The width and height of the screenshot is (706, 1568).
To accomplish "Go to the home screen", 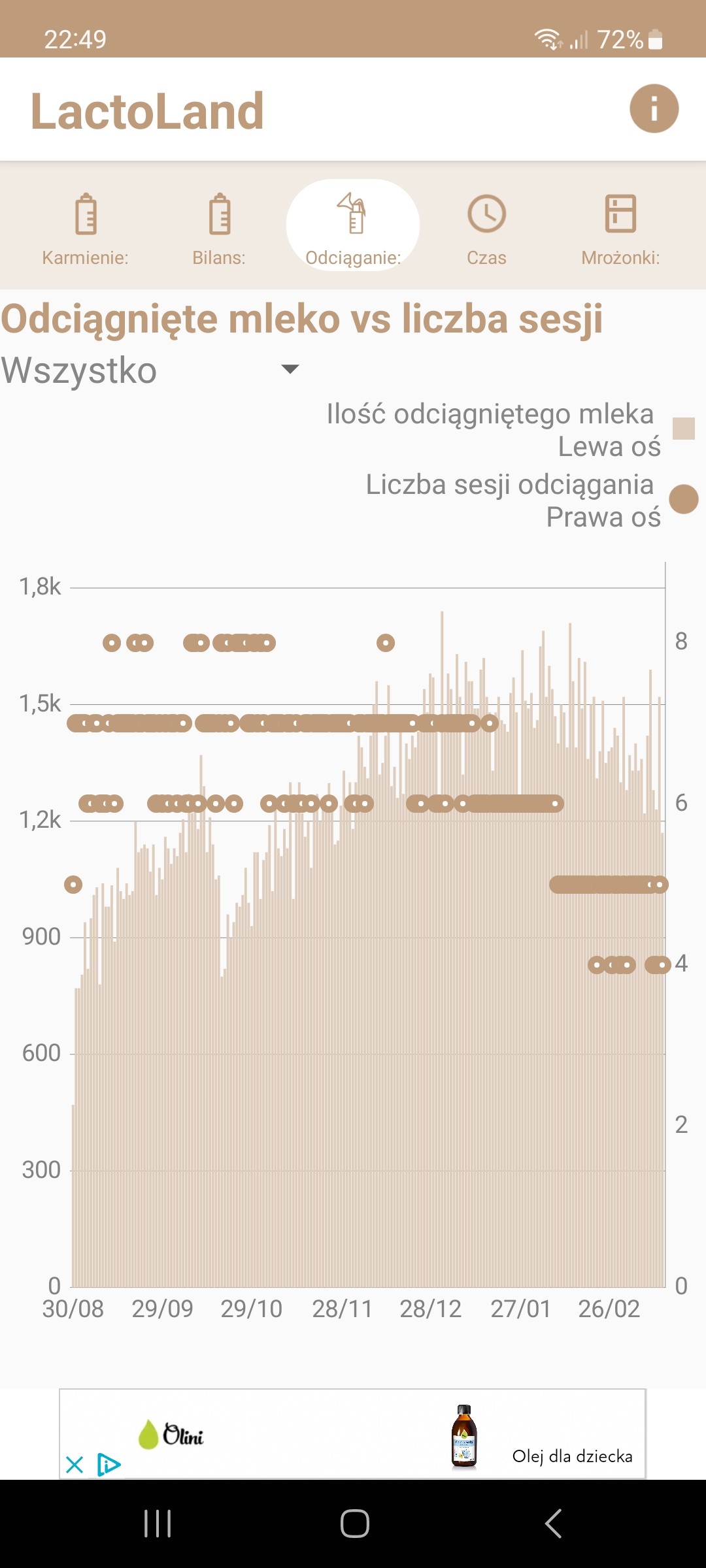I will coord(354,1524).
